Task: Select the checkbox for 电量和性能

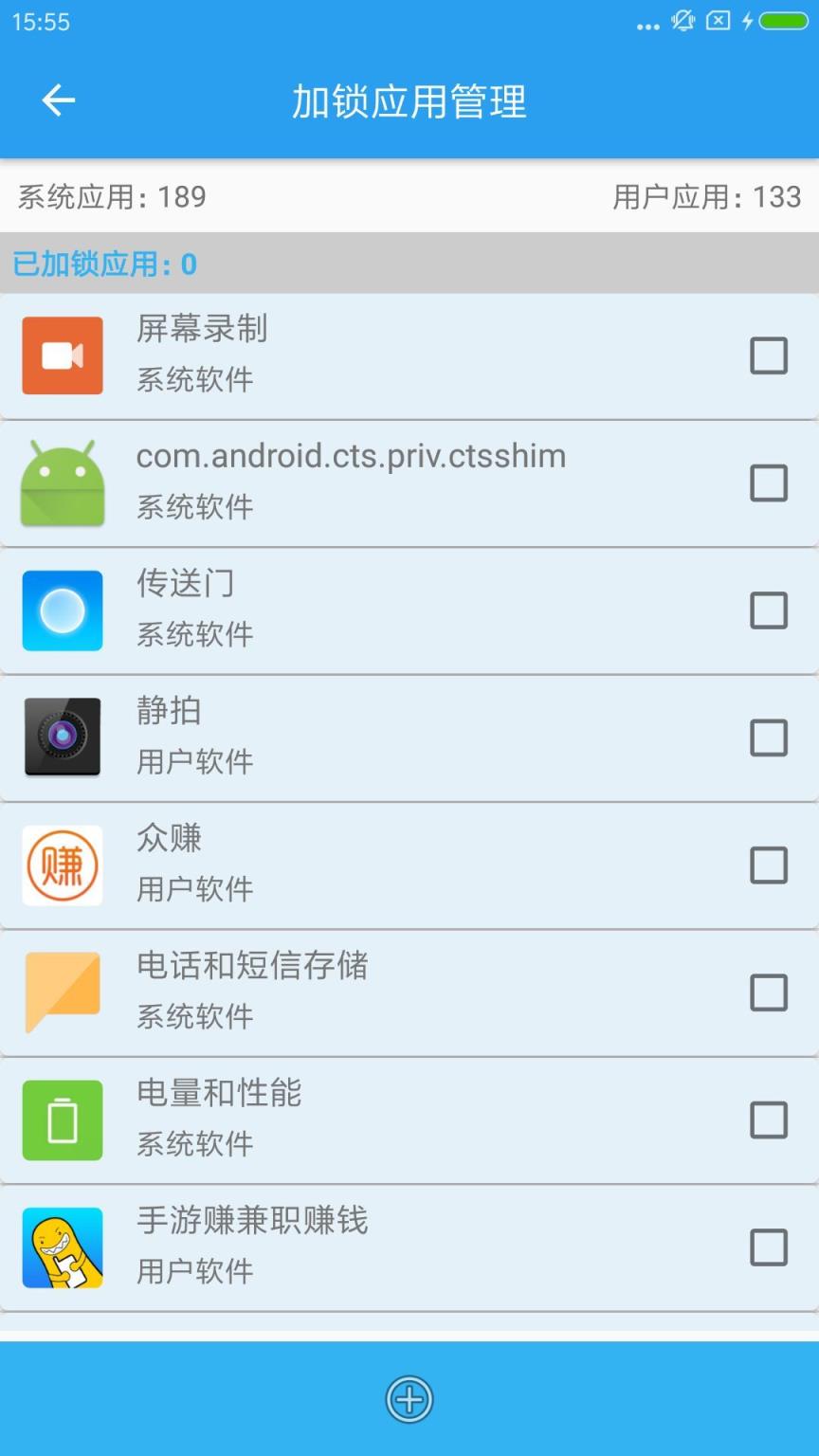Action: (x=769, y=1119)
